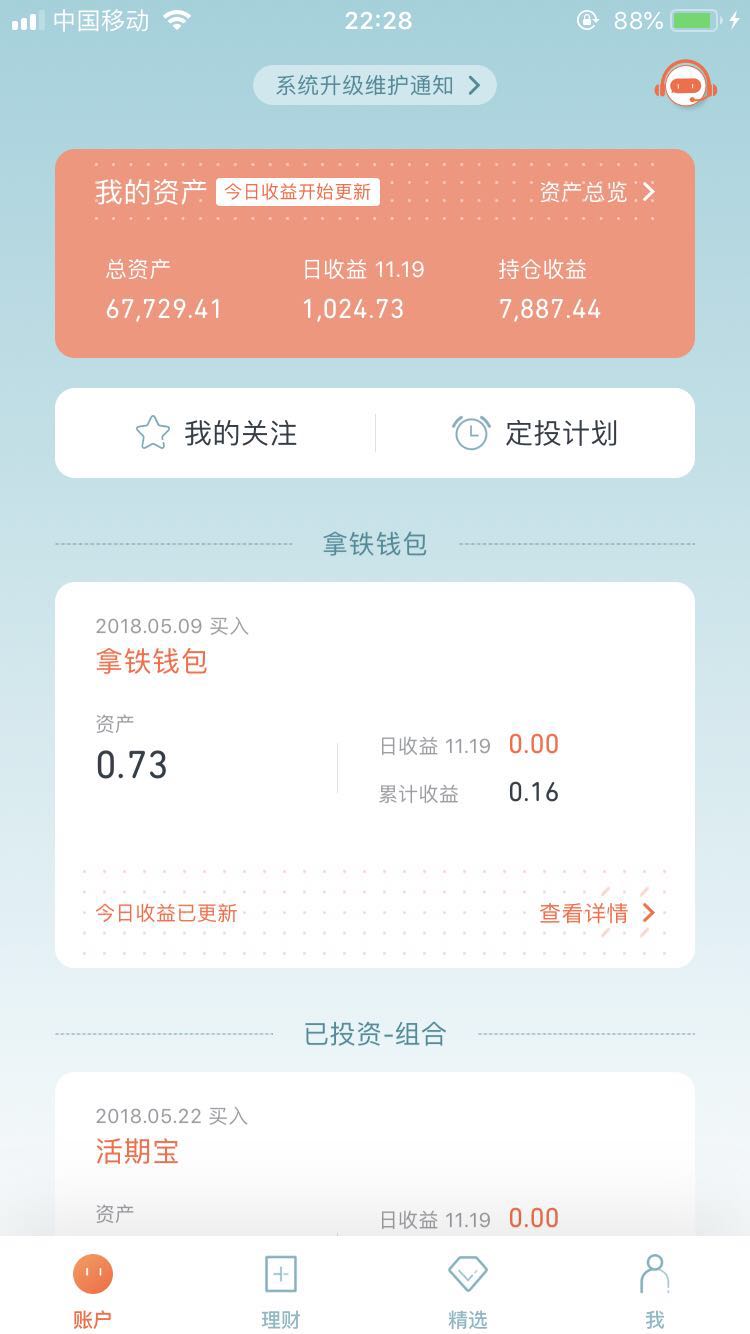Open 我的关注 watchlist

tap(216, 433)
